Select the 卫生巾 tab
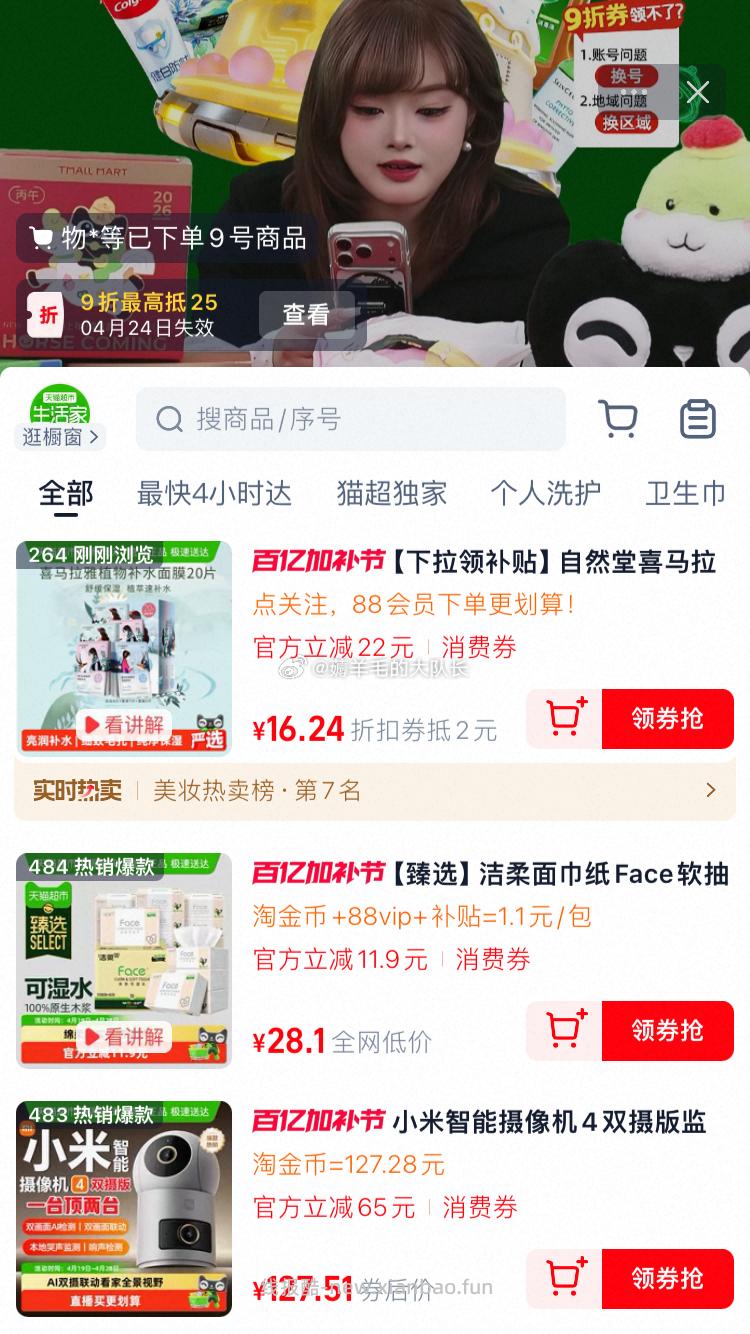The image size is (750, 1334). [x=686, y=493]
